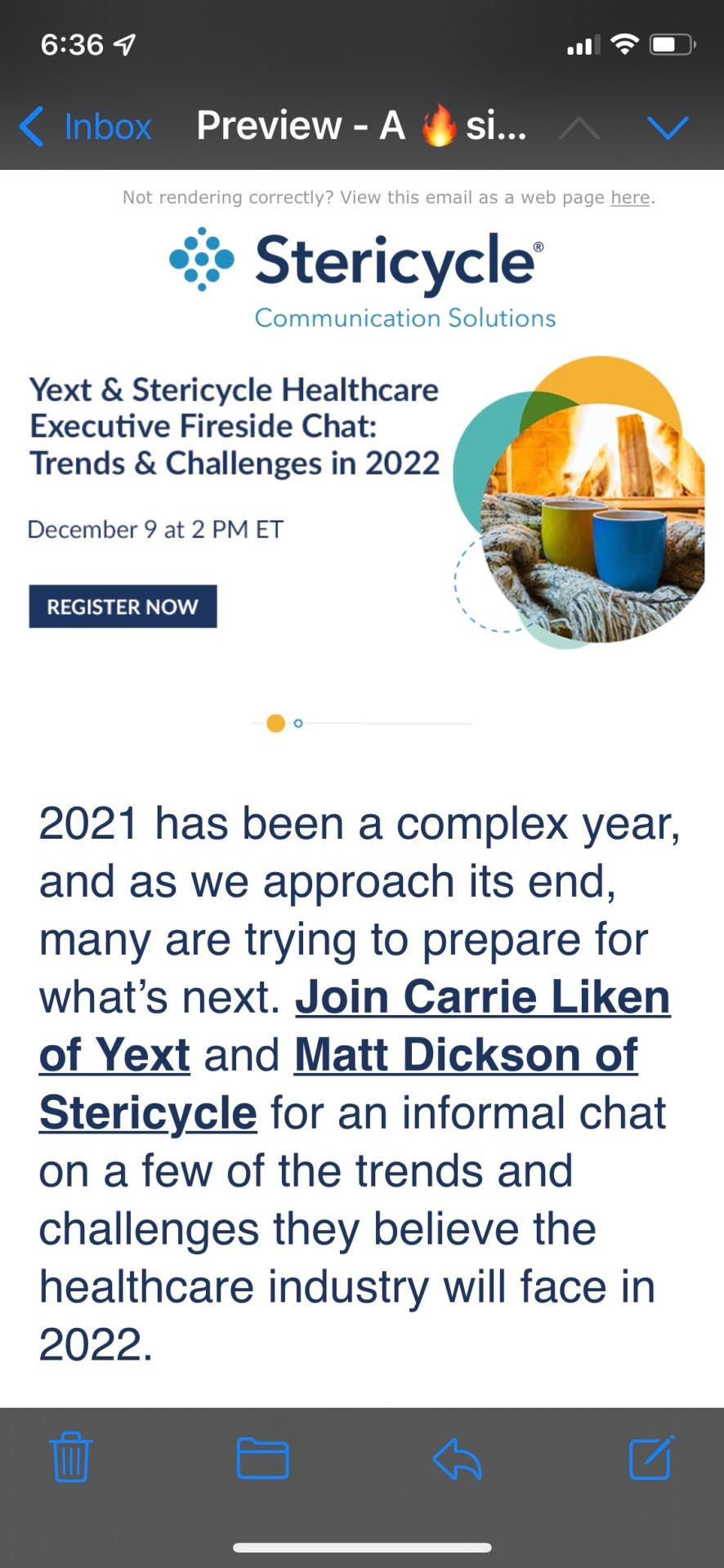
Task: Jump to the next email with down arrow
Action: tap(668, 127)
